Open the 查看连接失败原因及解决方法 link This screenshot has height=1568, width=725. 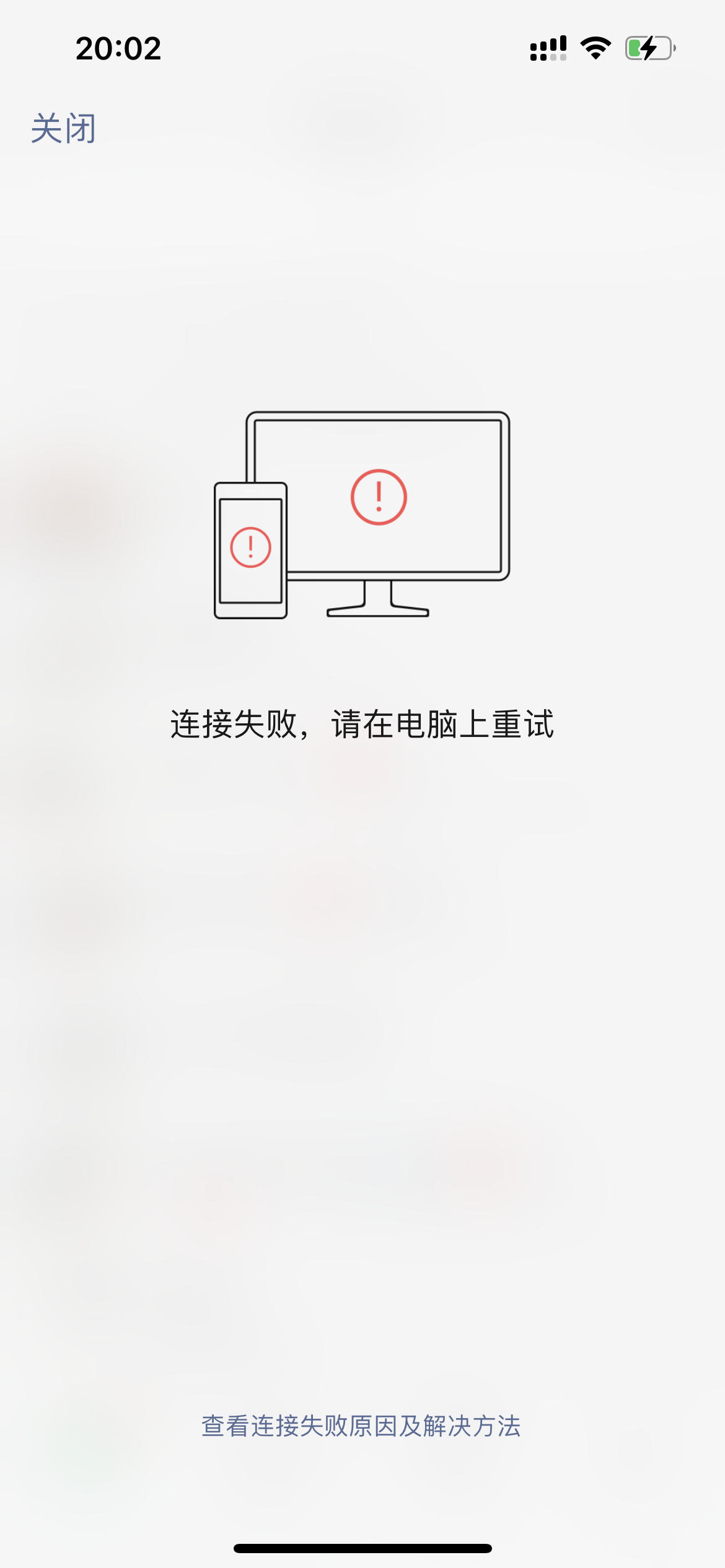click(361, 1426)
